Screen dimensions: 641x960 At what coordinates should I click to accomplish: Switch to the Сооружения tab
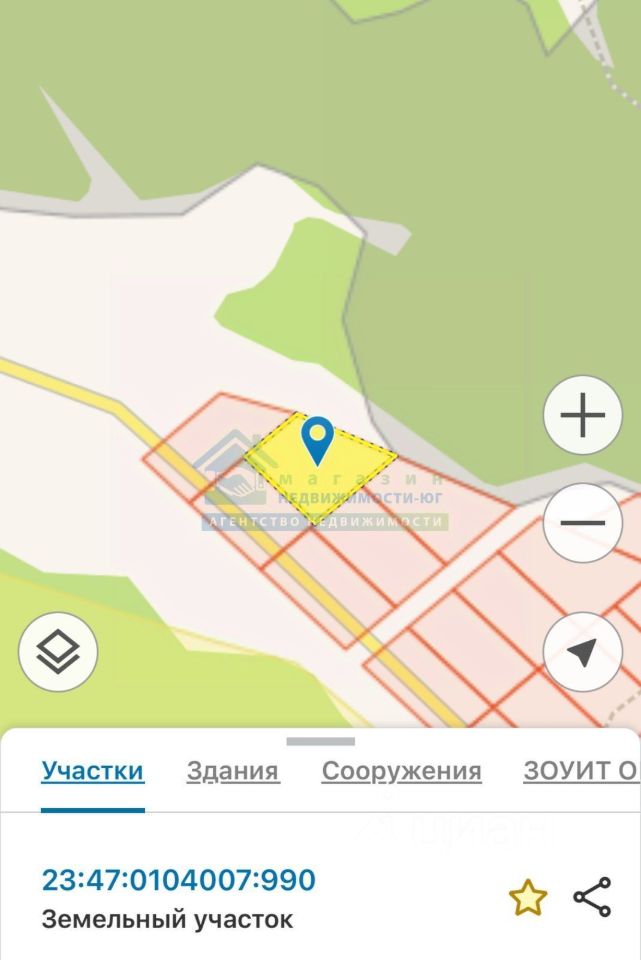point(401,771)
